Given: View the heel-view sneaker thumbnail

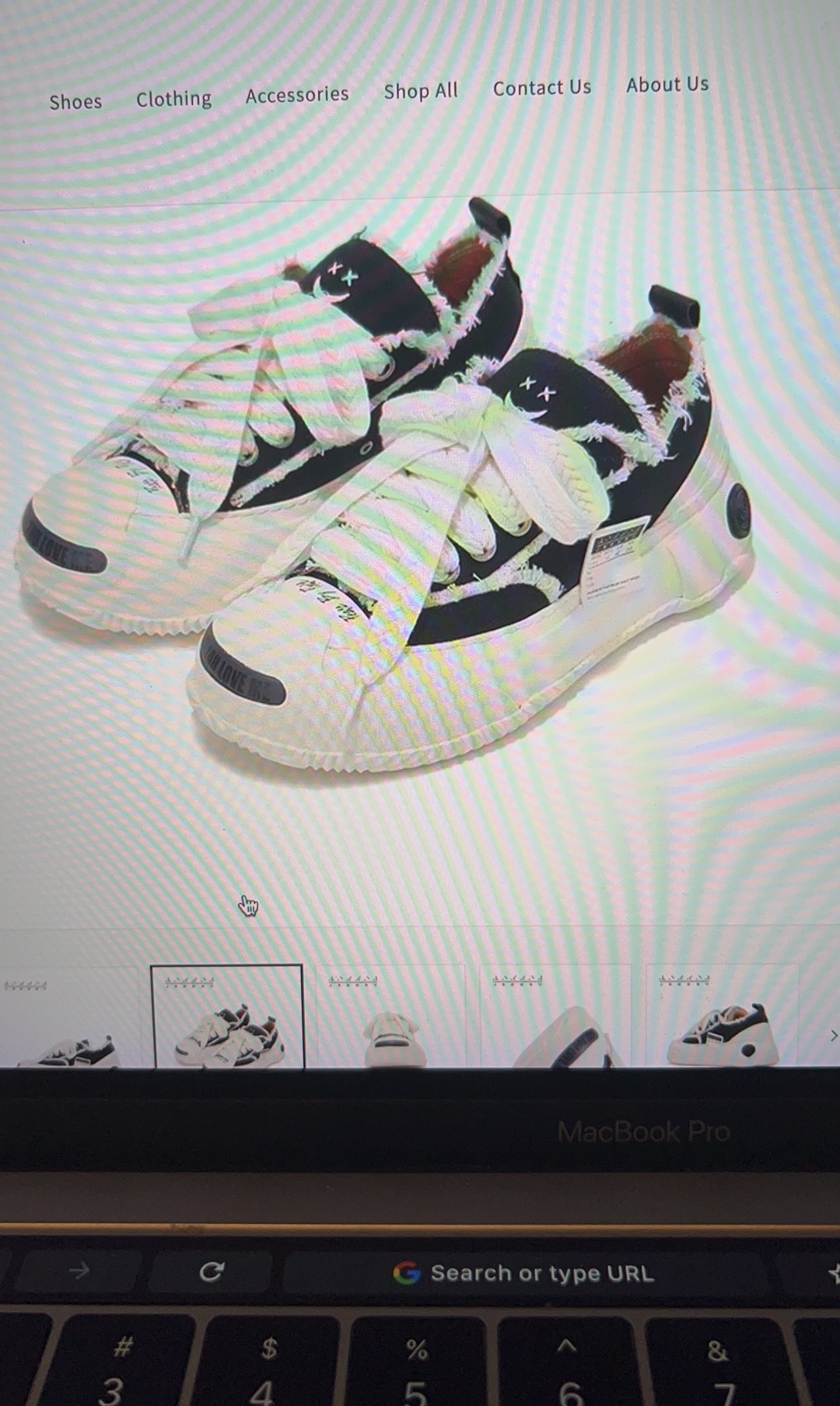Looking at the screenshot, I should pyautogui.click(x=391, y=1019).
